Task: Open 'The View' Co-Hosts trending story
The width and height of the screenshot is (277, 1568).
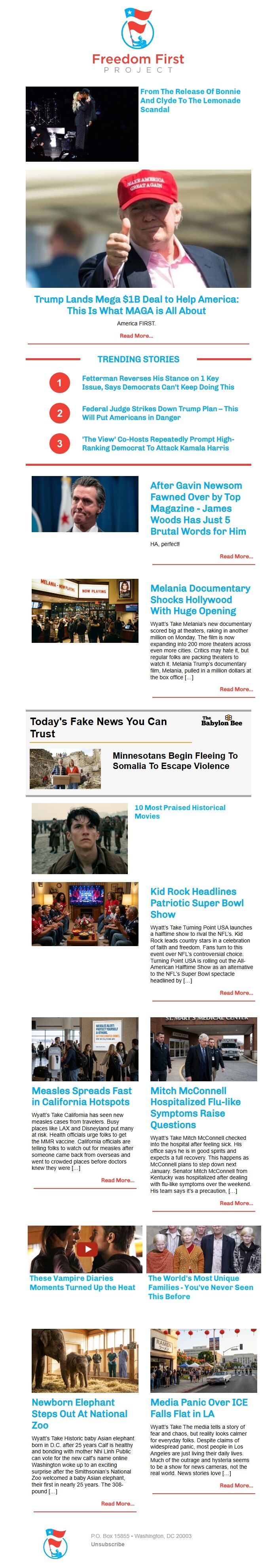Action: [x=157, y=443]
